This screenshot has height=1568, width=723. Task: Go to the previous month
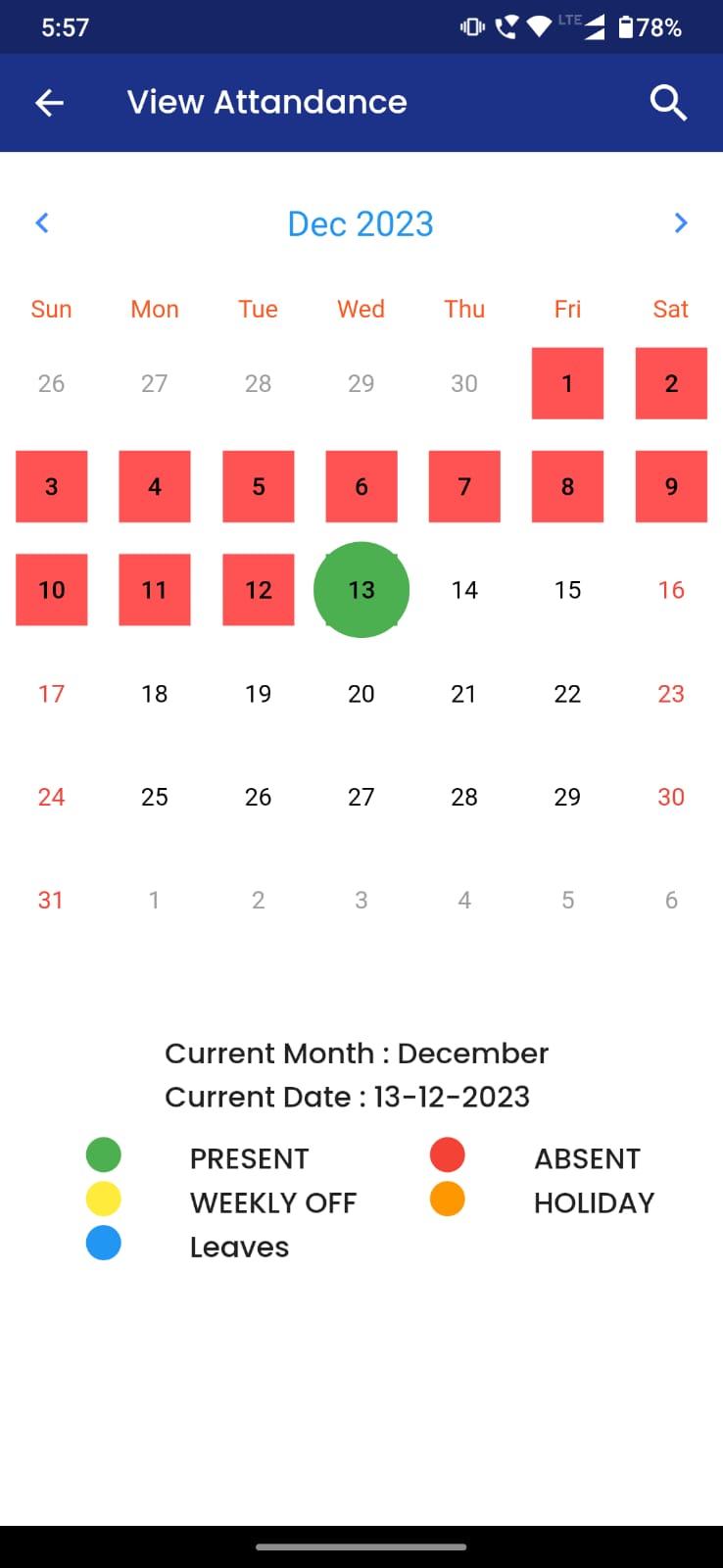(42, 223)
